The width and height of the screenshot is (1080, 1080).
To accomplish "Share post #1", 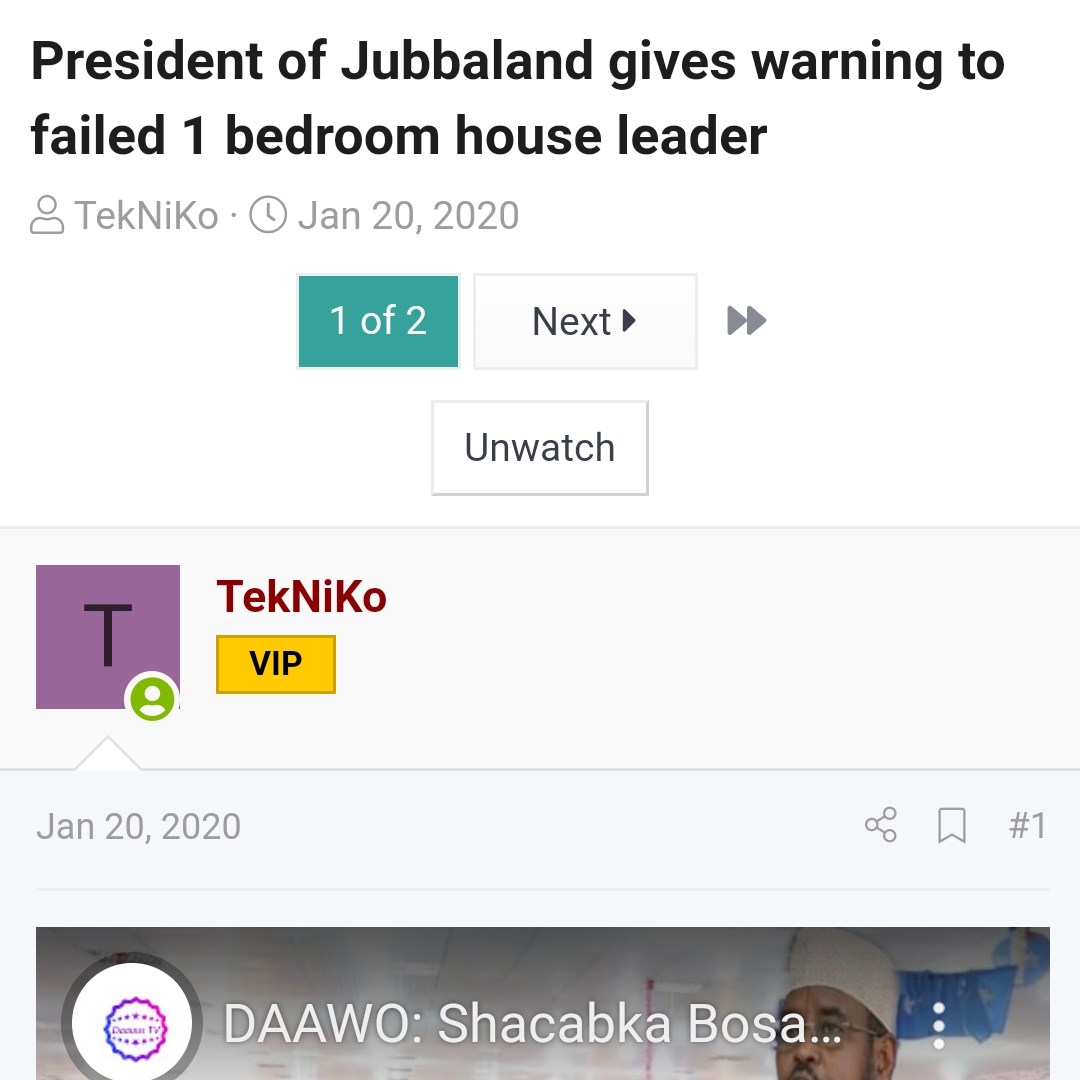I will (x=881, y=826).
